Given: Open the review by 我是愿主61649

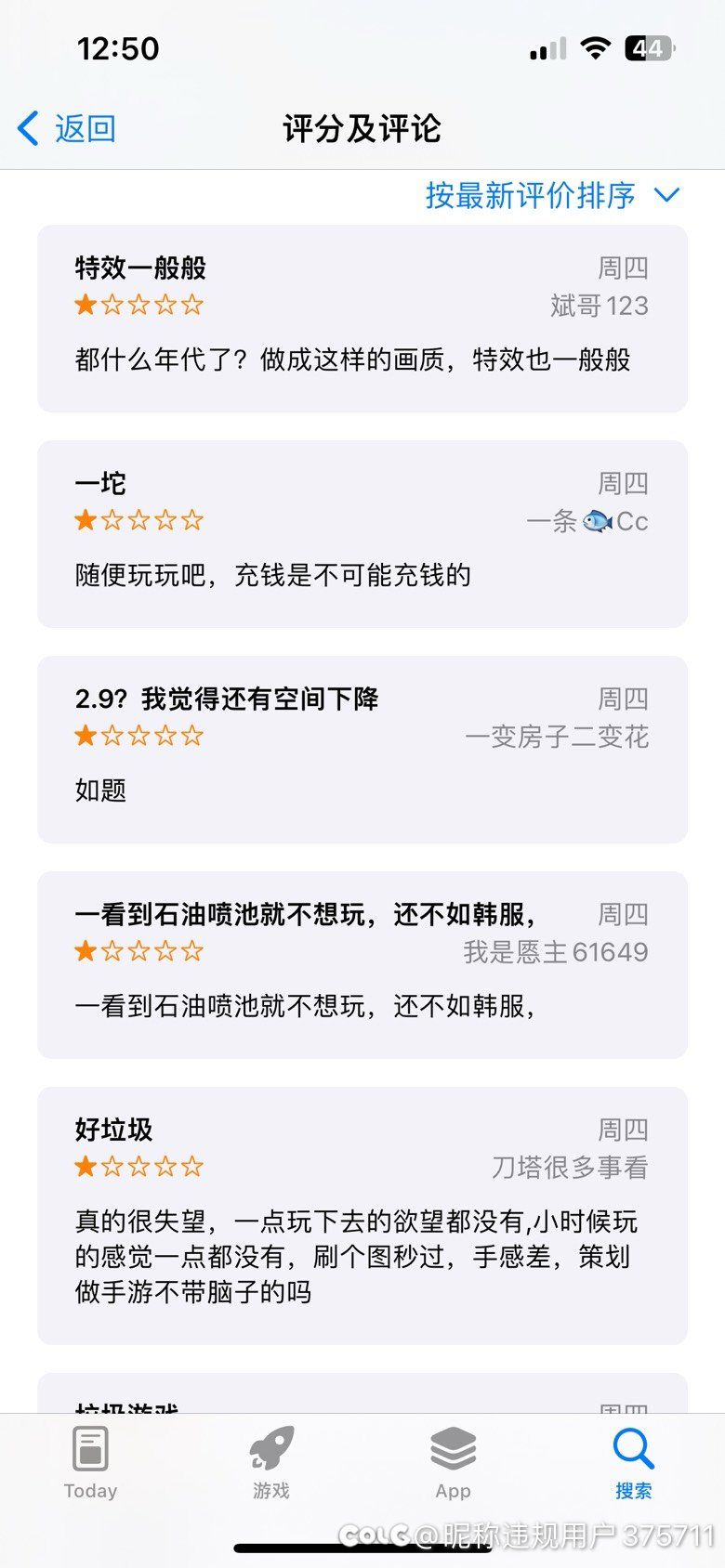Looking at the screenshot, I should pos(362,965).
